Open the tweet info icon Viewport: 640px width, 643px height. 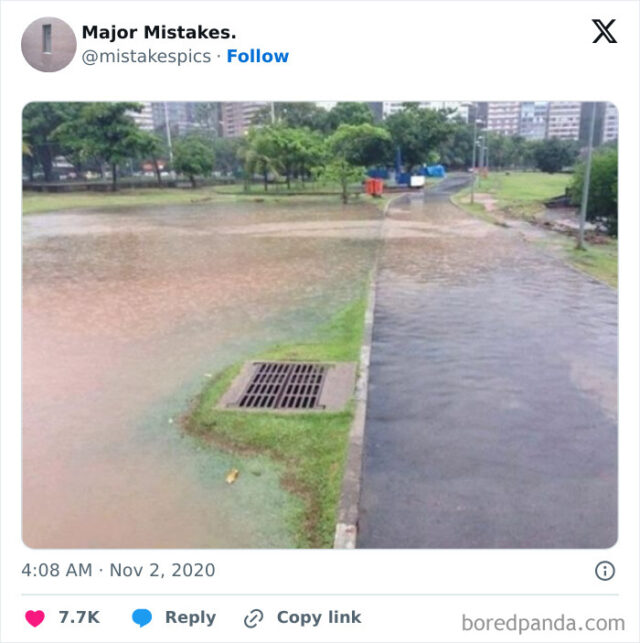click(605, 571)
